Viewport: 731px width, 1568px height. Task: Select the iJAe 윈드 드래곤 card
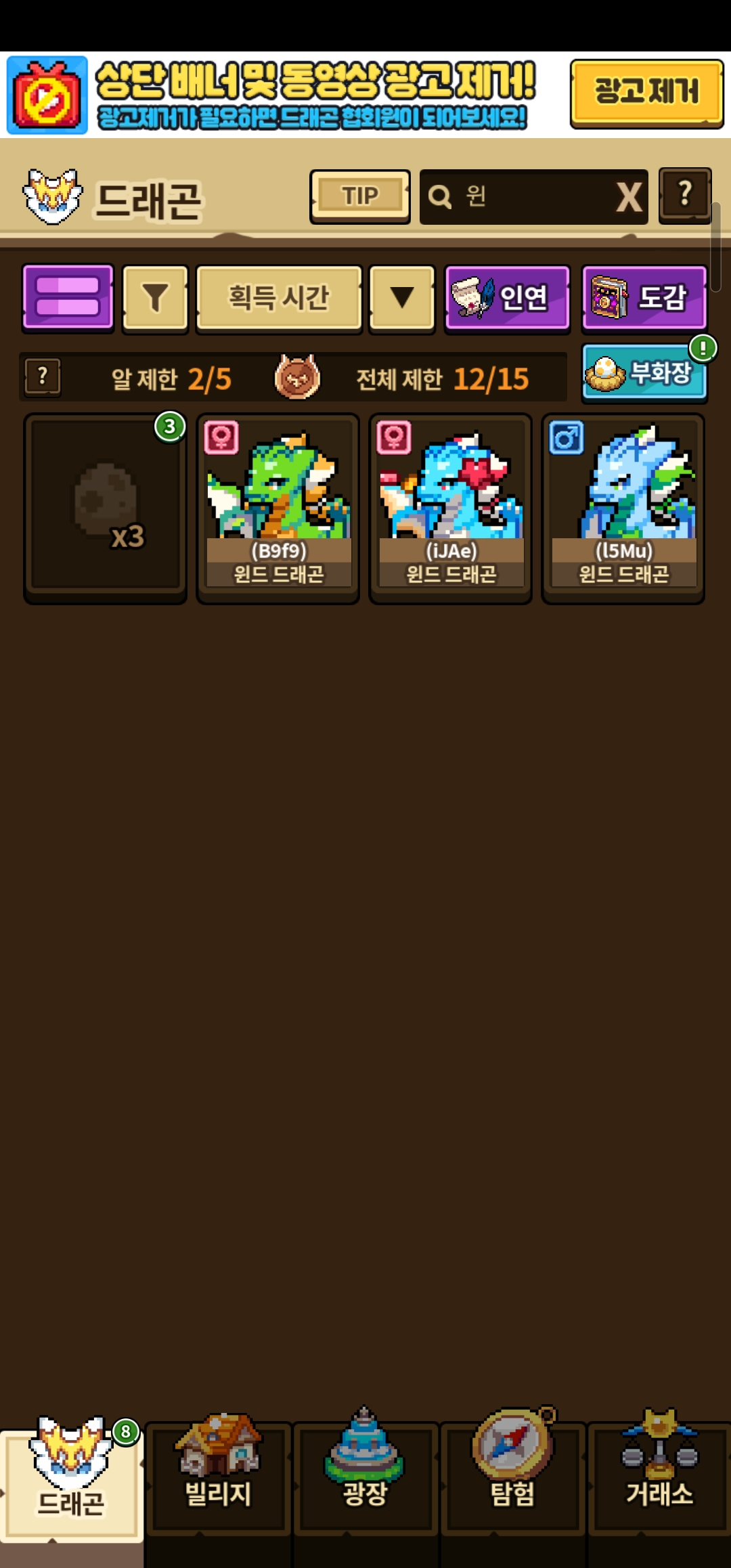[451, 508]
